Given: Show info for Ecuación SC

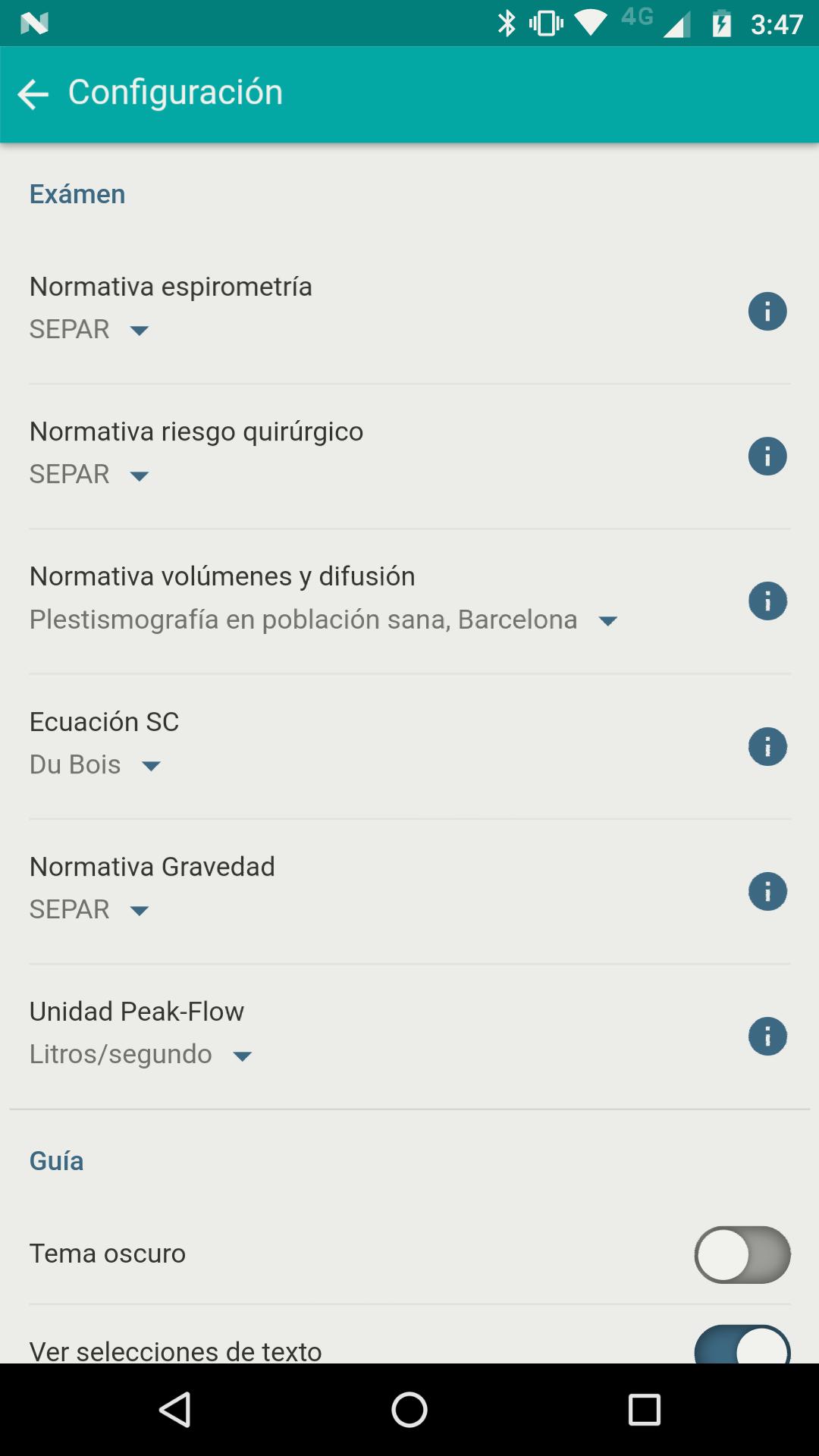Looking at the screenshot, I should 767,746.
